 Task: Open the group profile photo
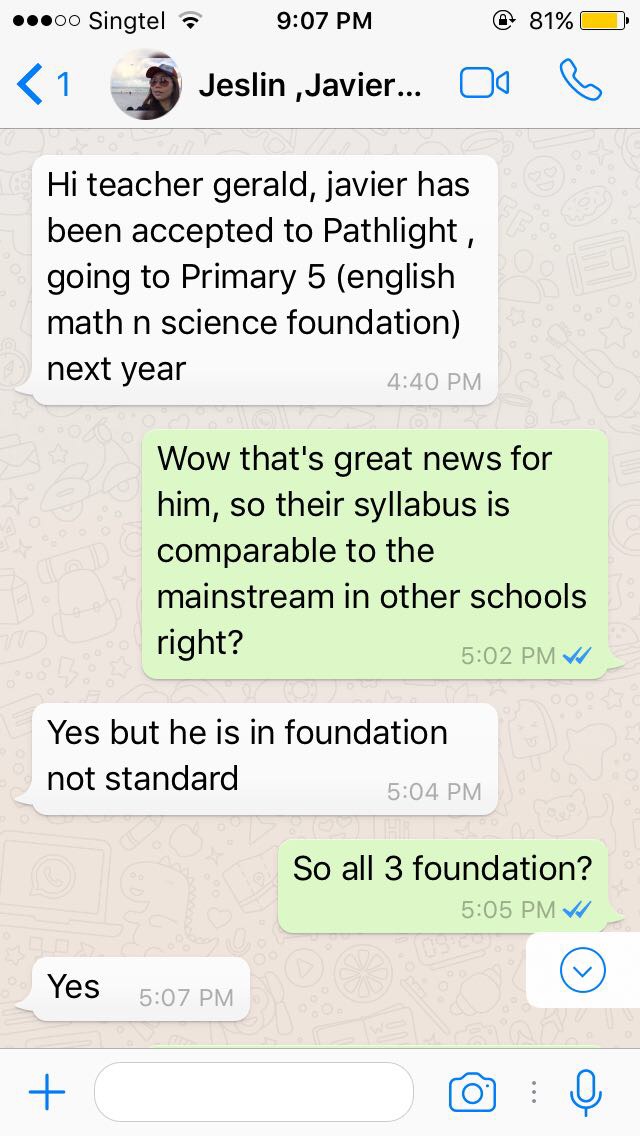(146, 85)
